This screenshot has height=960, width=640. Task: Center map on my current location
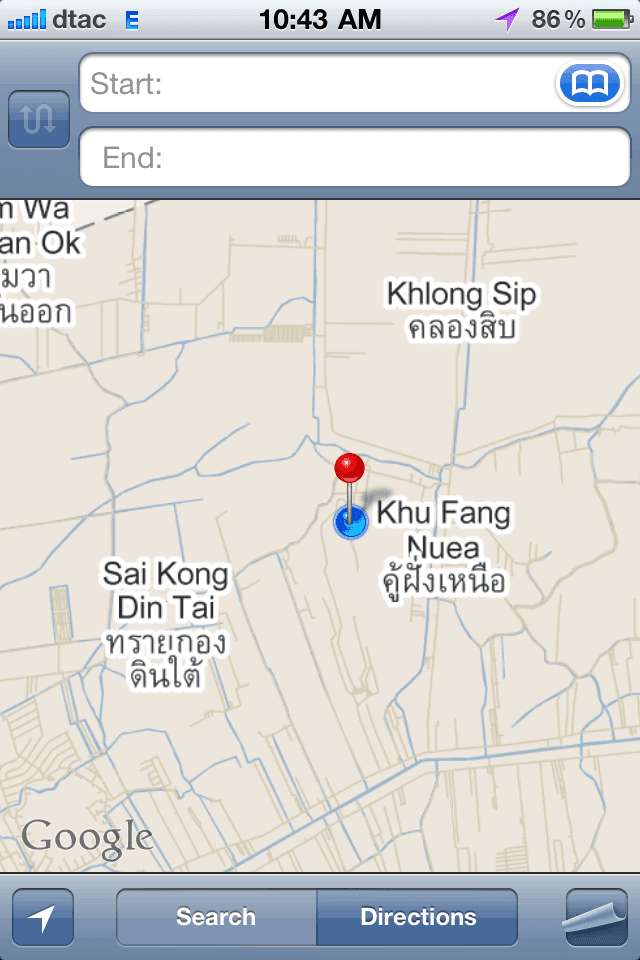point(43,917)
